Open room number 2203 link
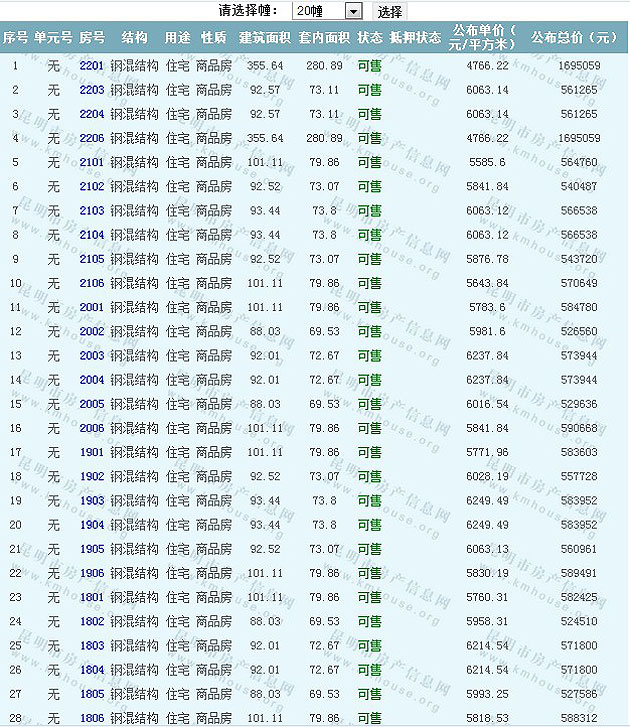The height and width of the screenshot is (727, 630). pyautogui.click(x=91, y=90)
